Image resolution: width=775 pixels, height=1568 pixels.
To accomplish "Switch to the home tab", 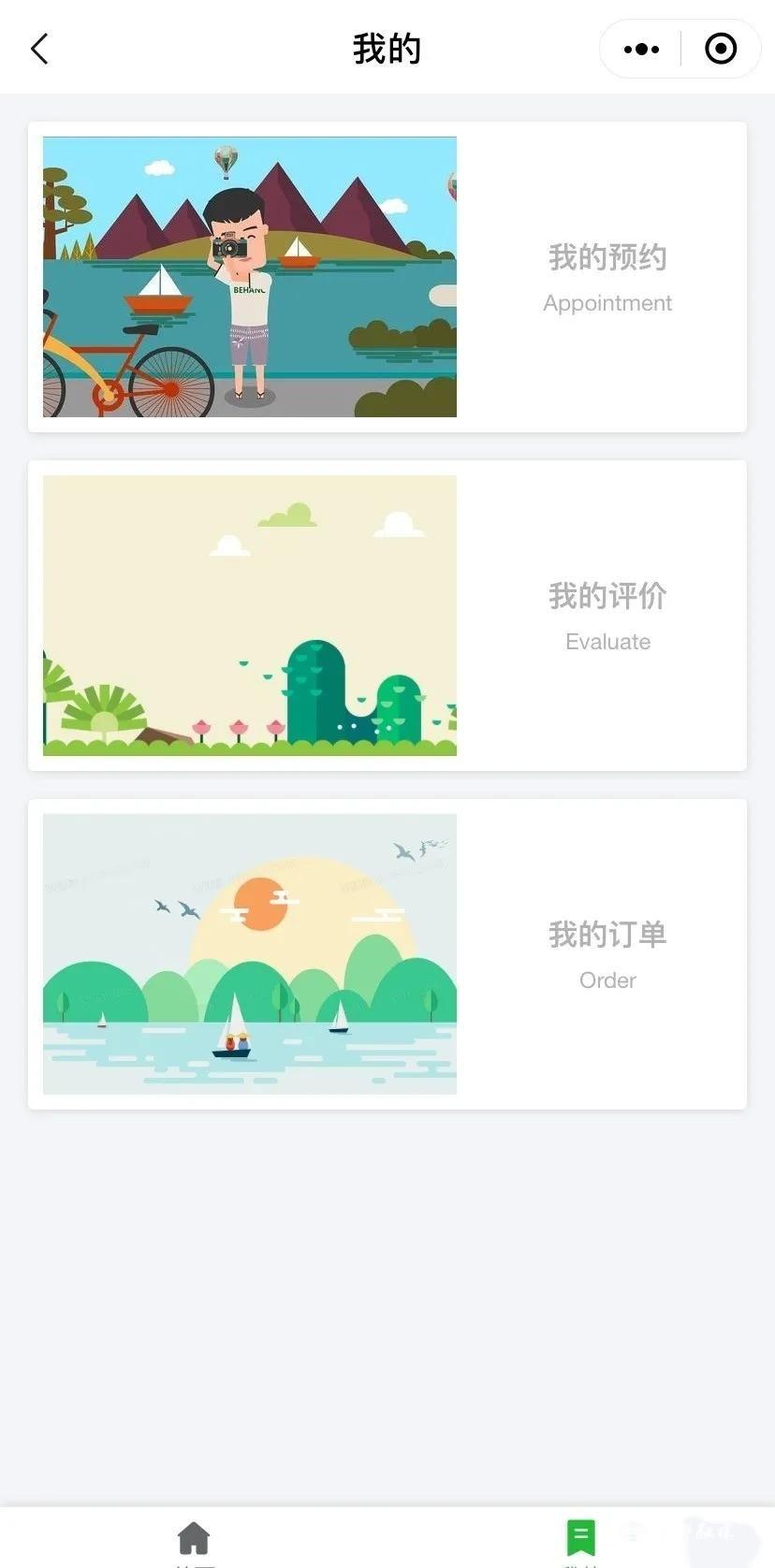I will tap(194, 1539).
